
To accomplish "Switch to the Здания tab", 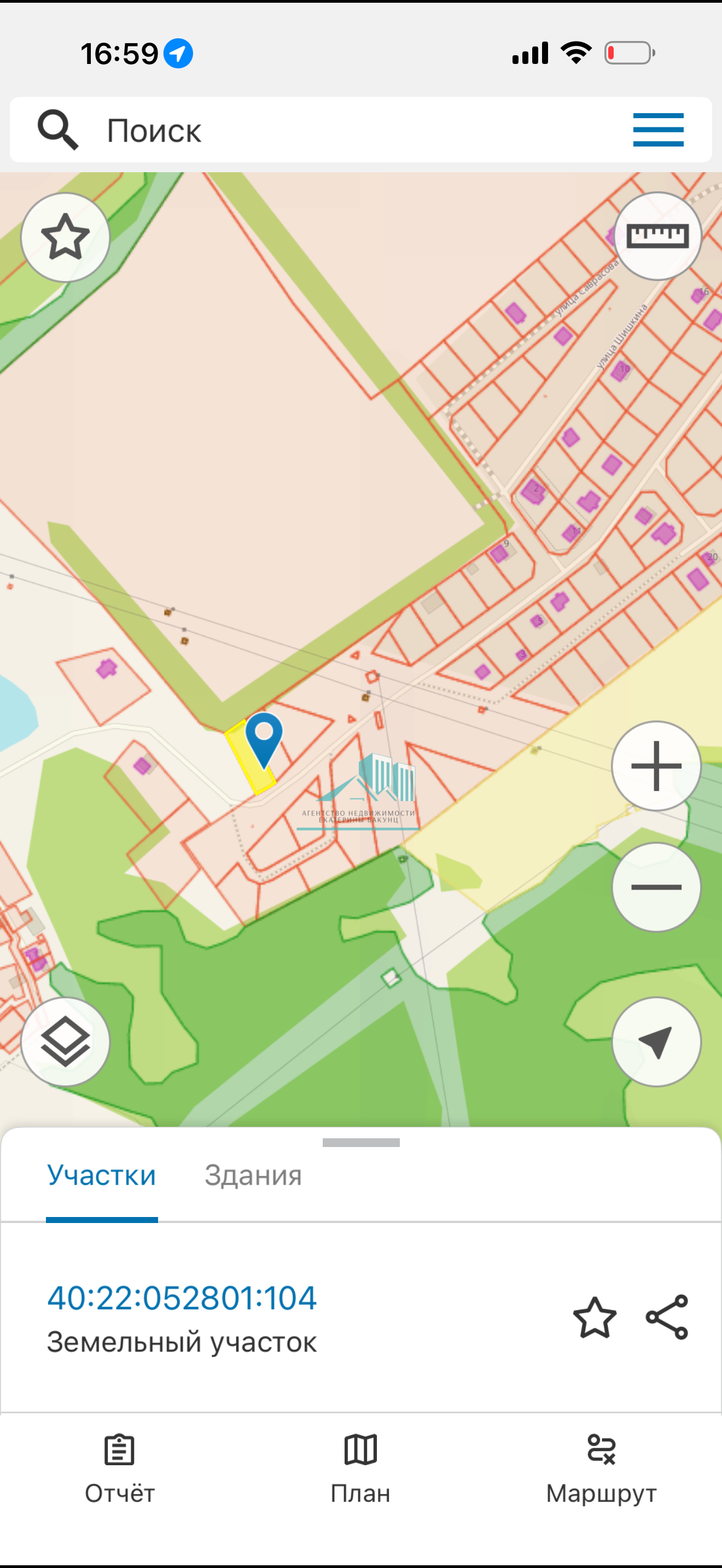I will coord(253,1175).
